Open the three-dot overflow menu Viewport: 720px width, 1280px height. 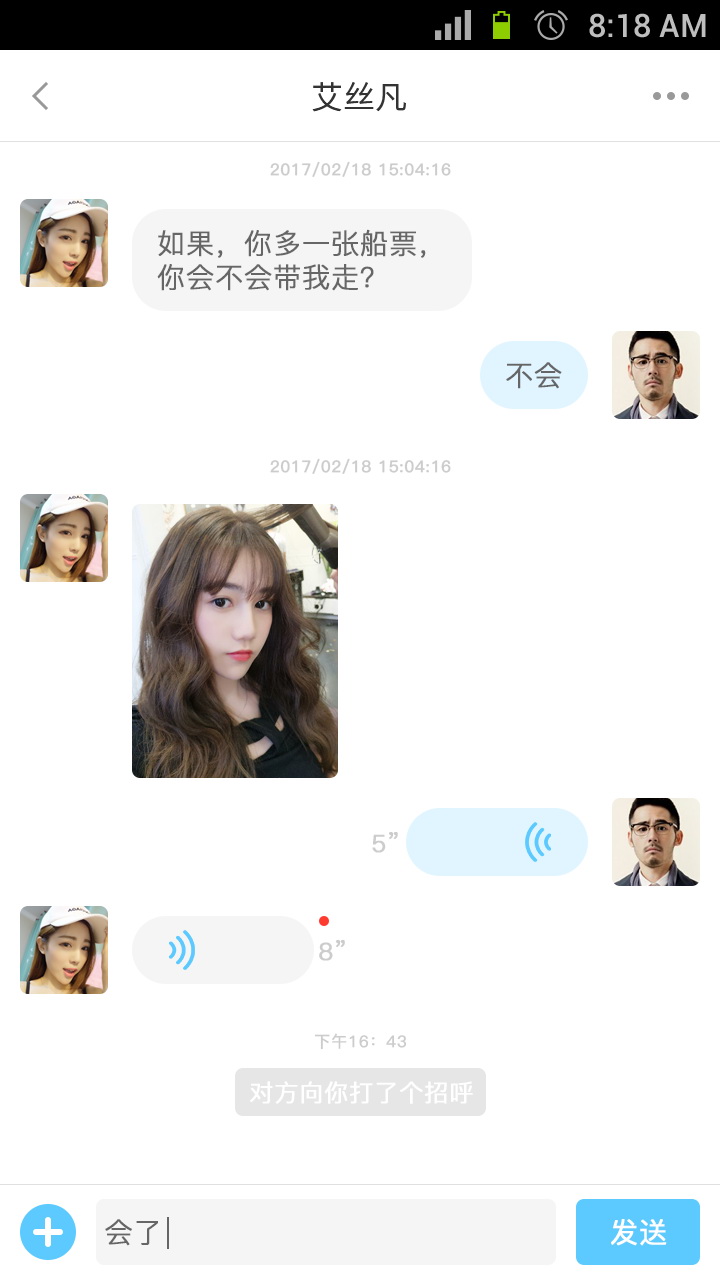pos(670,96)
